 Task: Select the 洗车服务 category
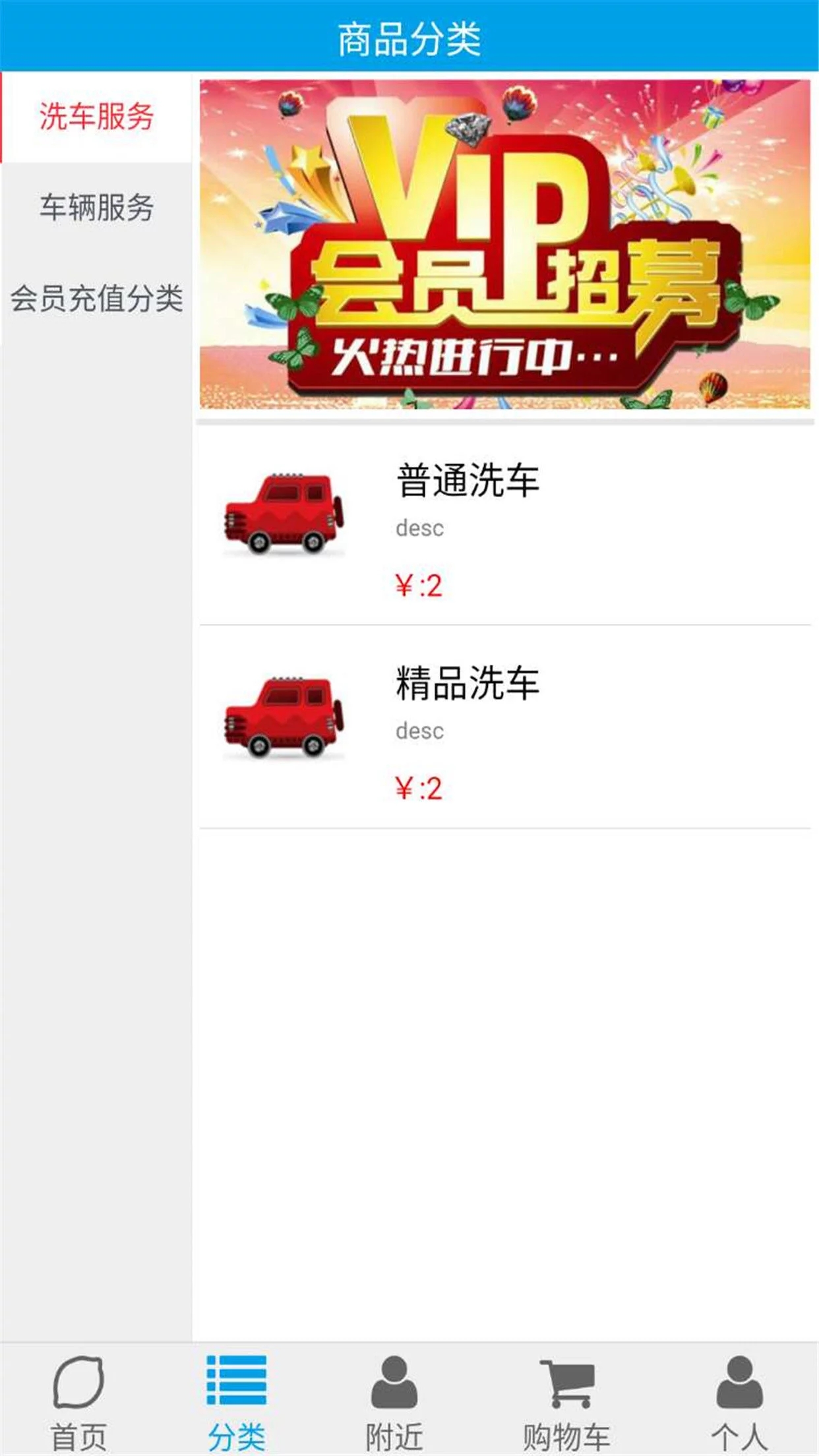tap(96, 117)
